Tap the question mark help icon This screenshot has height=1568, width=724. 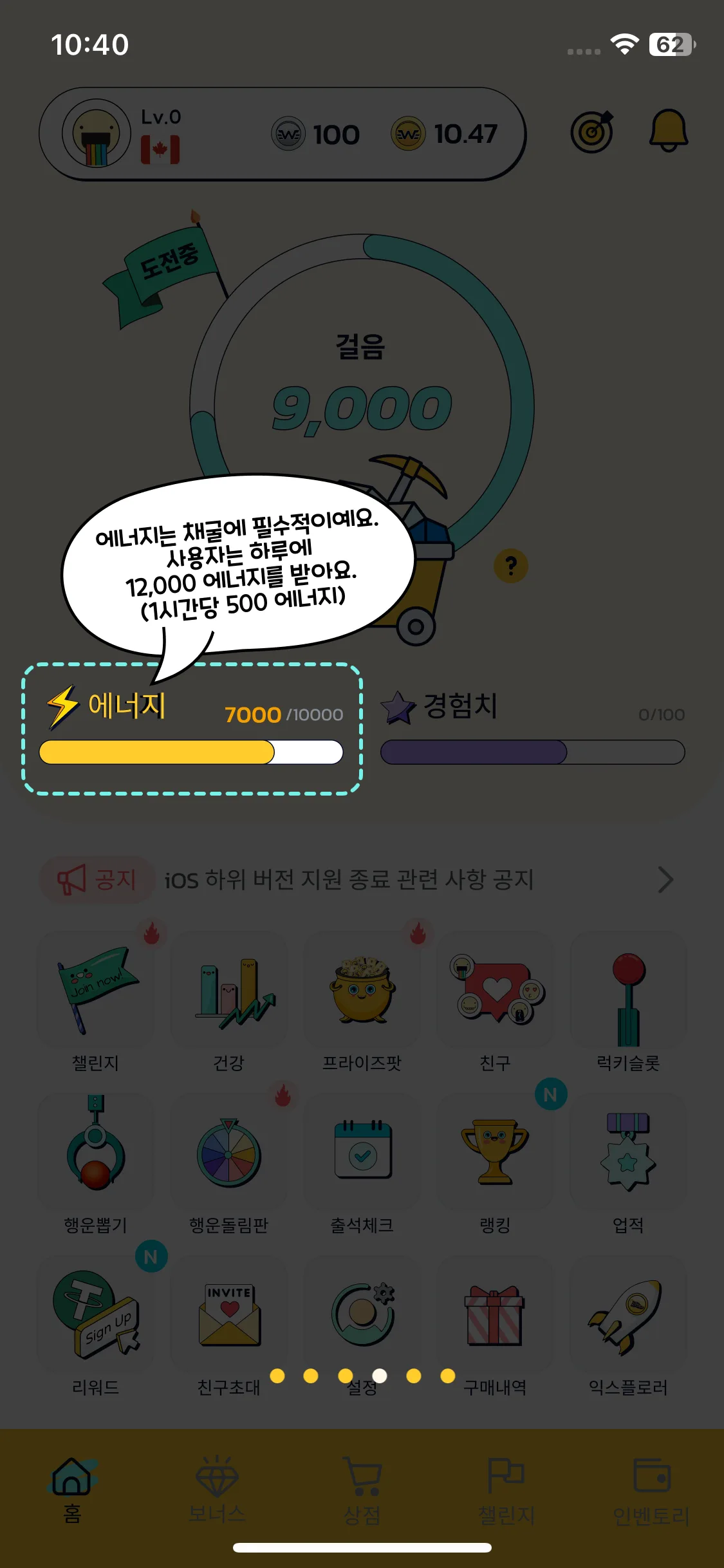coord(511,566)
